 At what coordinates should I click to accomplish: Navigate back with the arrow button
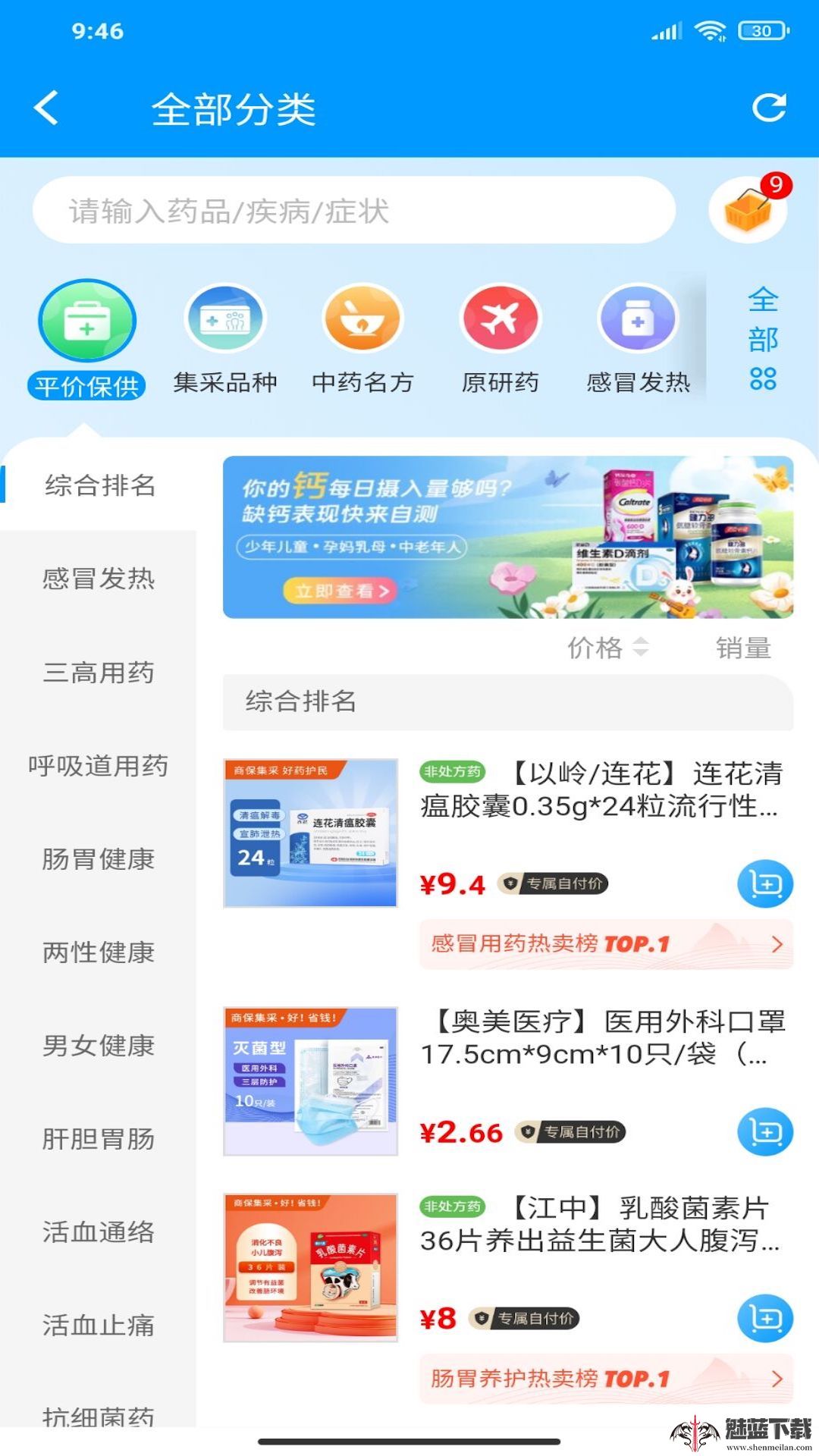point(47,107)
